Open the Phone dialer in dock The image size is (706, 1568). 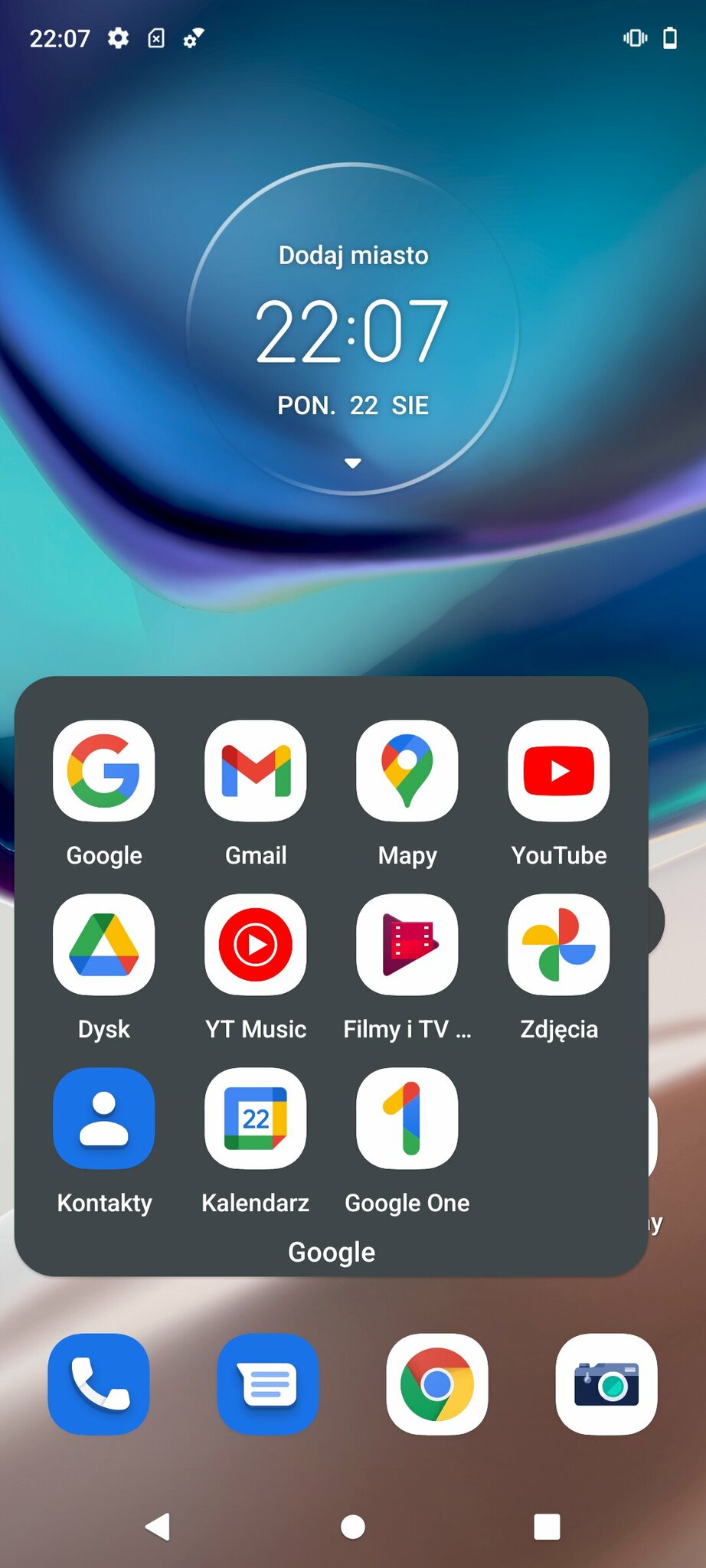point(99,1384)
